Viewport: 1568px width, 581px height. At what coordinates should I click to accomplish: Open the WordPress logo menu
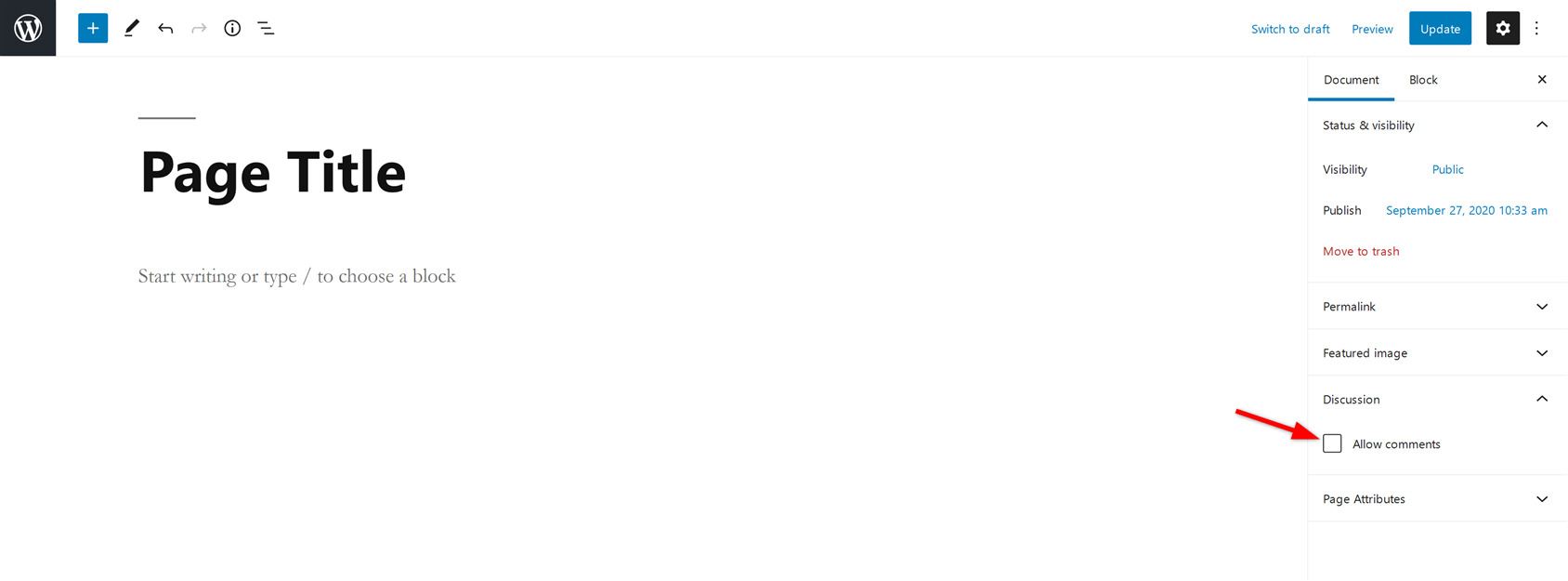click(x=28, y=28)
